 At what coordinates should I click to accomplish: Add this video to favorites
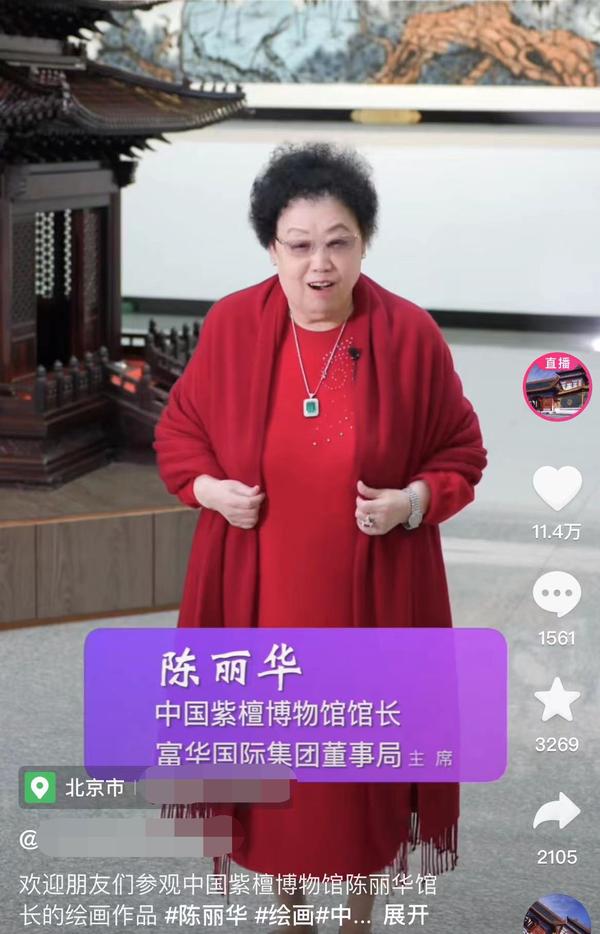[557, 700]
